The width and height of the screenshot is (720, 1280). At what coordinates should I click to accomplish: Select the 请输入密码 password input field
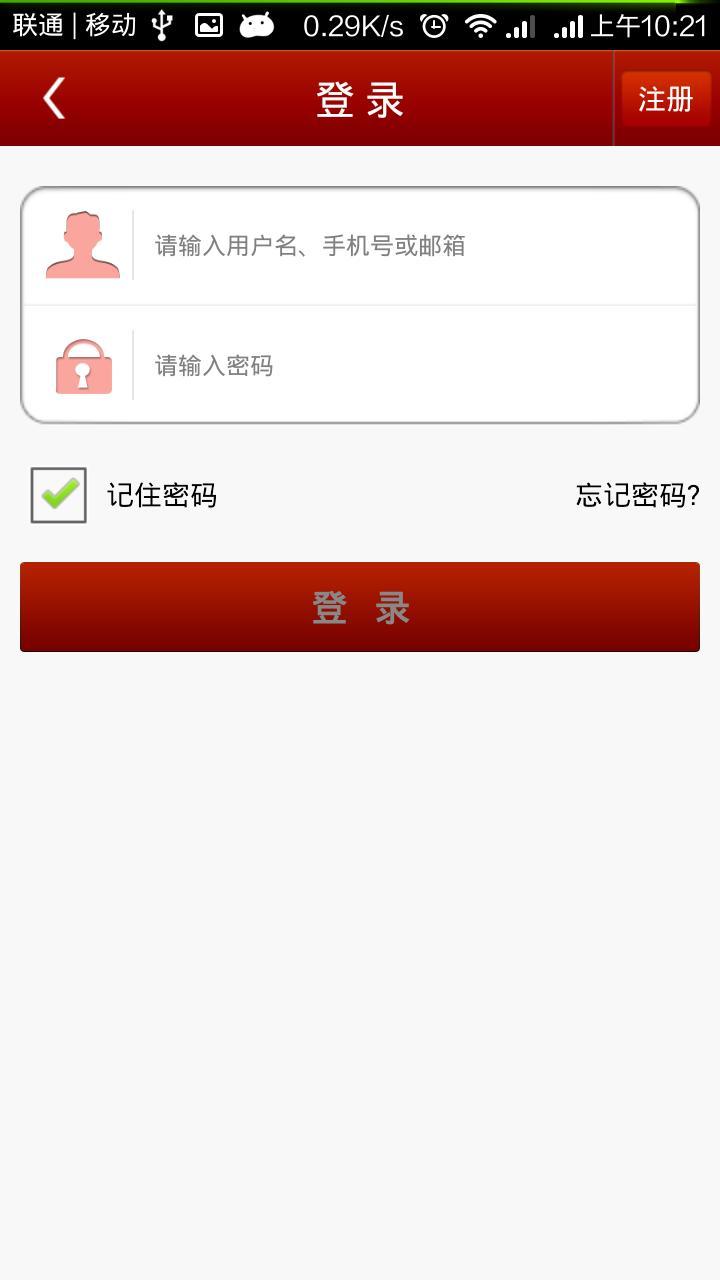point(400,365)
